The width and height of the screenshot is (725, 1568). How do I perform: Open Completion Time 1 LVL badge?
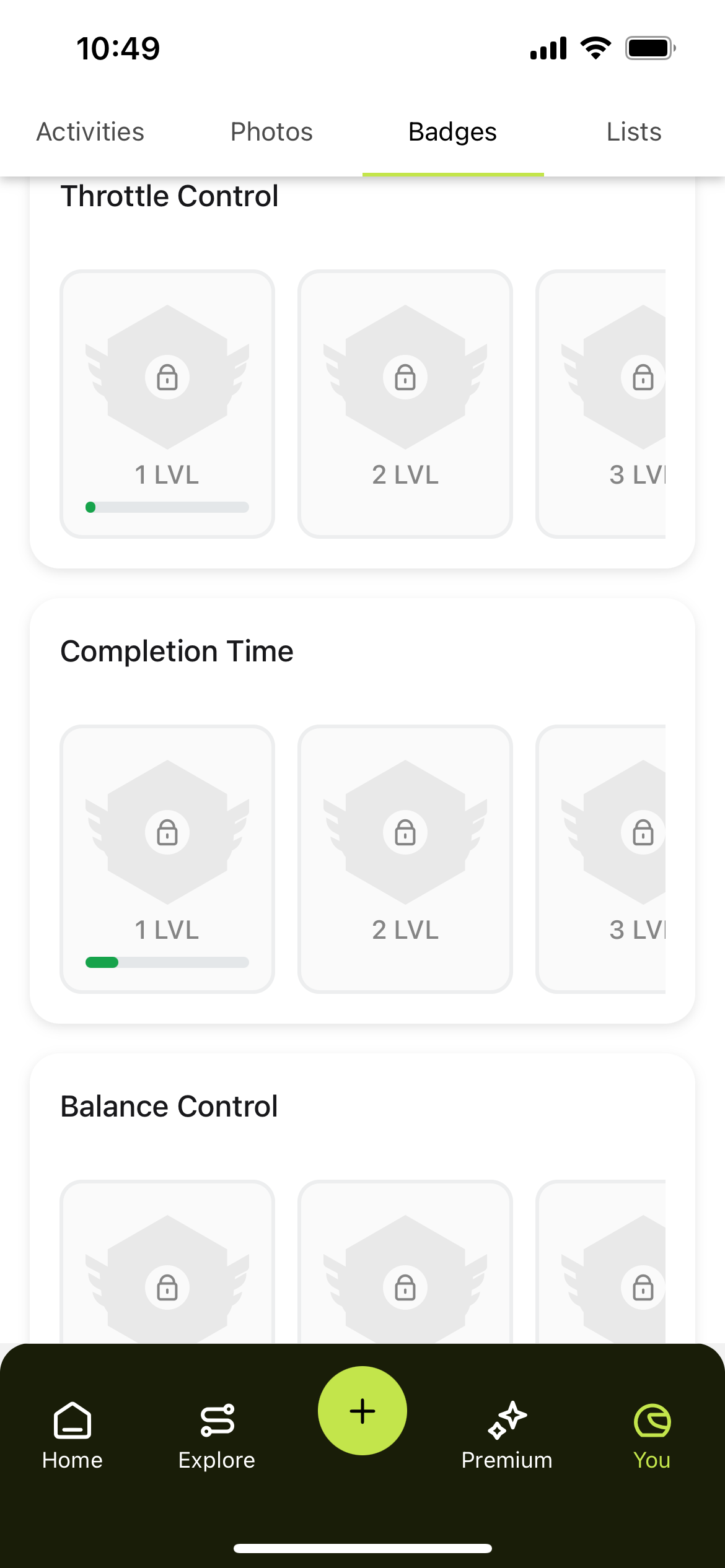(x=167, y=859)
